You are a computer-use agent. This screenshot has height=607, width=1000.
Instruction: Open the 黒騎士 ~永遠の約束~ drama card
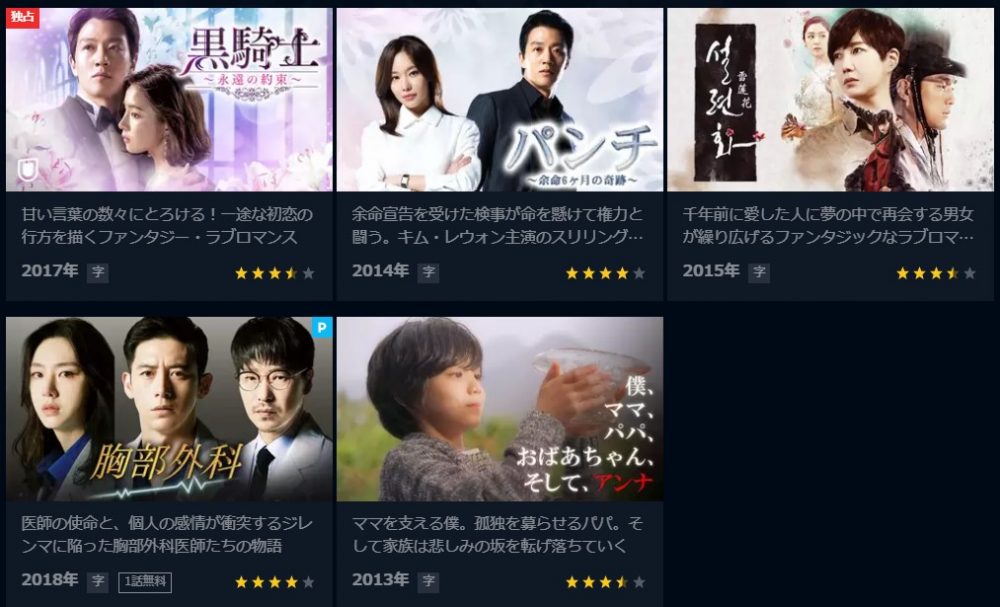169,100
